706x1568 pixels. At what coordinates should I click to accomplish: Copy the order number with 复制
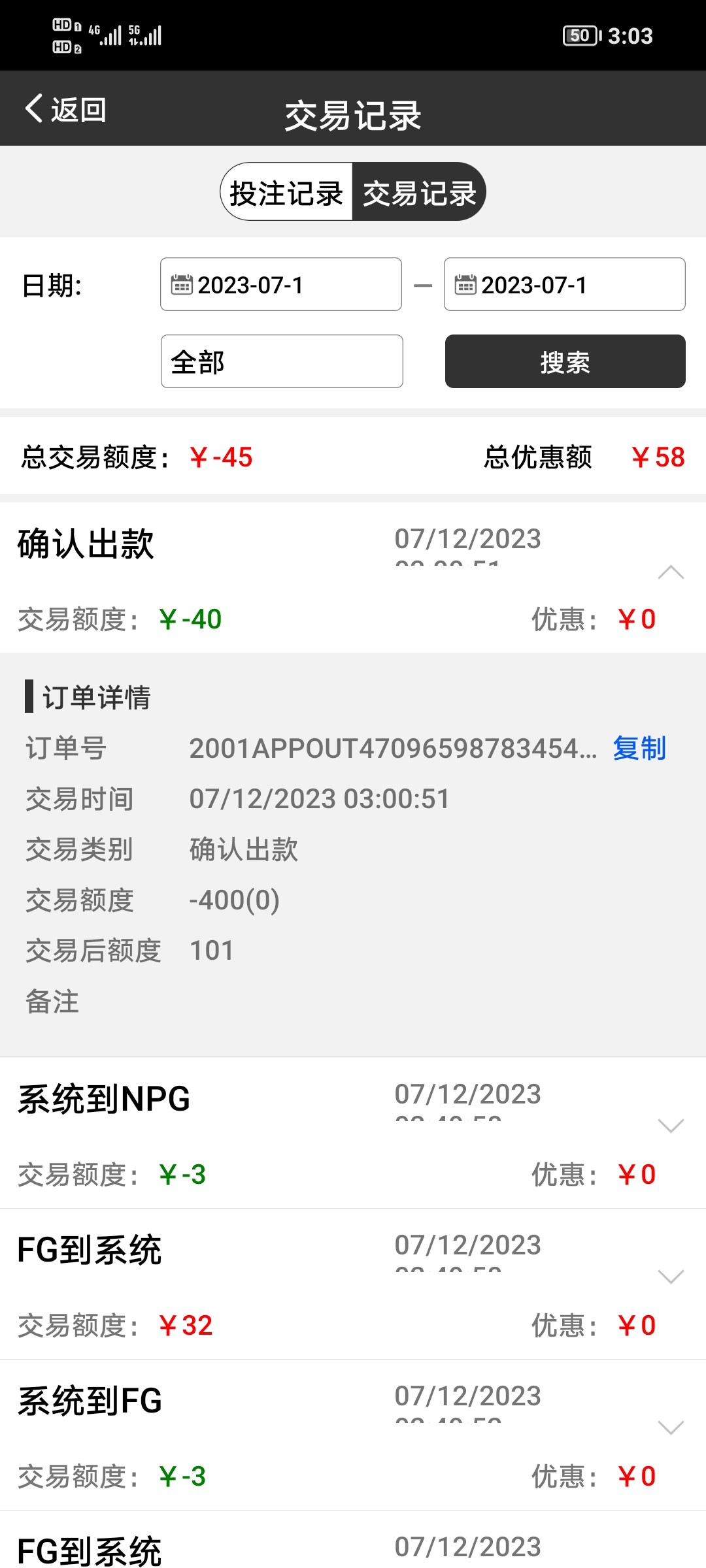coord(639,749)
